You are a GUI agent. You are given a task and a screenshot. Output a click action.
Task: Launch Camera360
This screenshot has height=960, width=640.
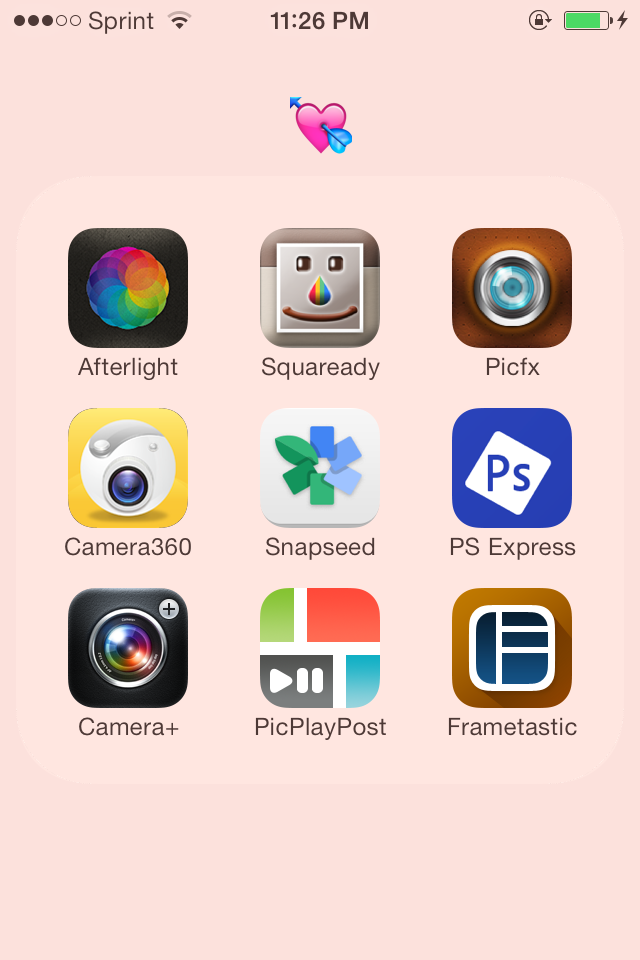tap(128, 468)
